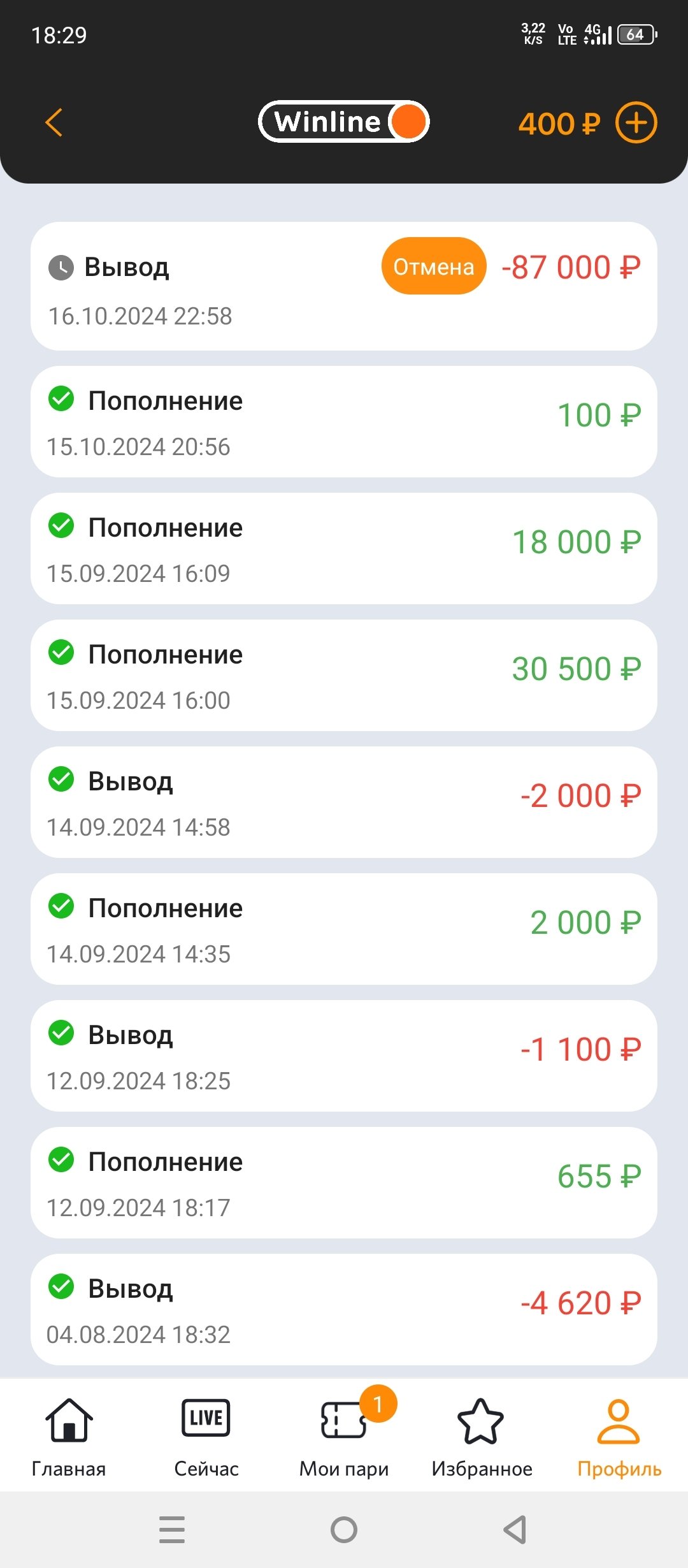Show the 4 620 ₽ withdrawal details

(344, 1310)
